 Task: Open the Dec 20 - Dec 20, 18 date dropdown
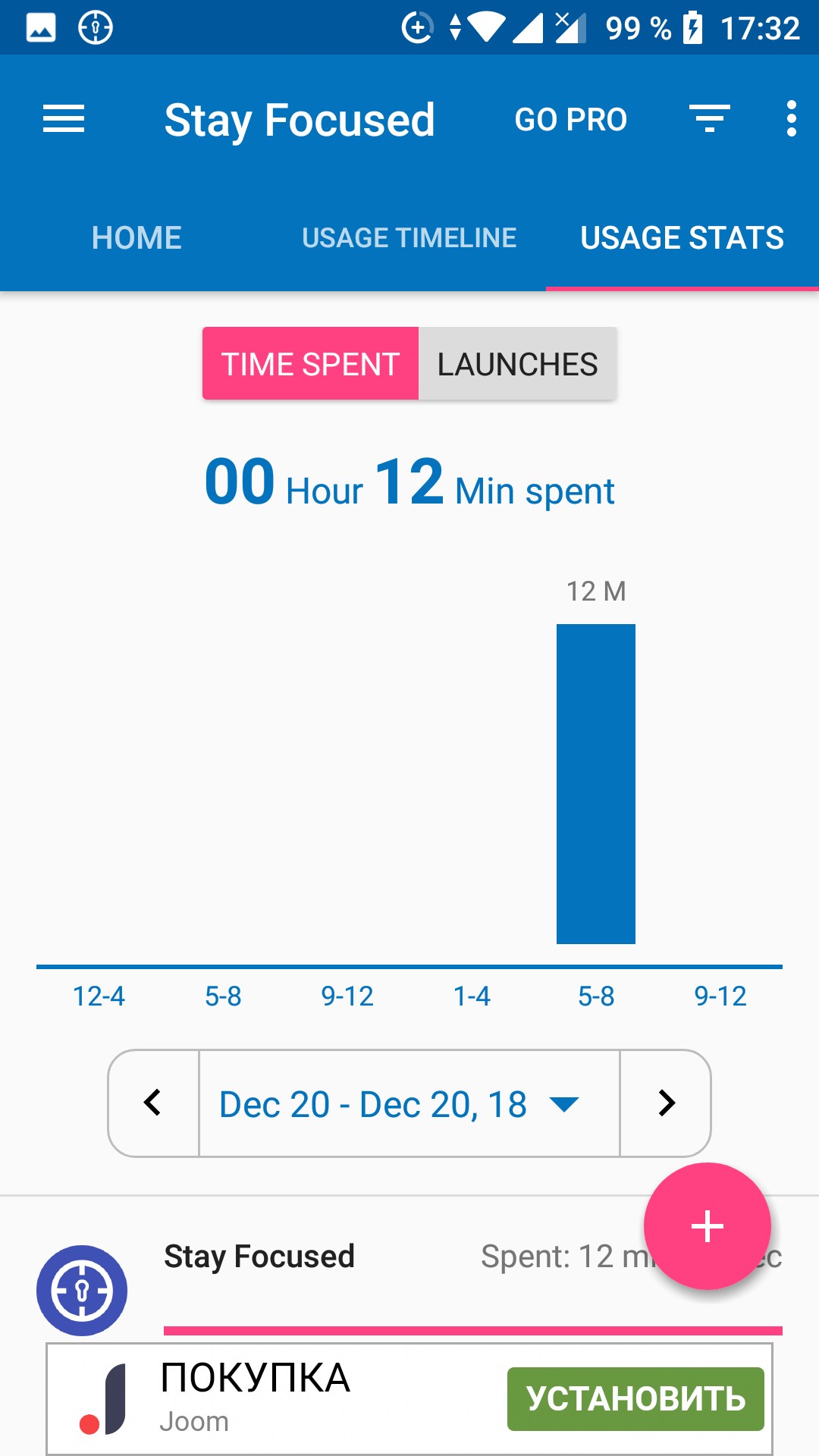409,1103
